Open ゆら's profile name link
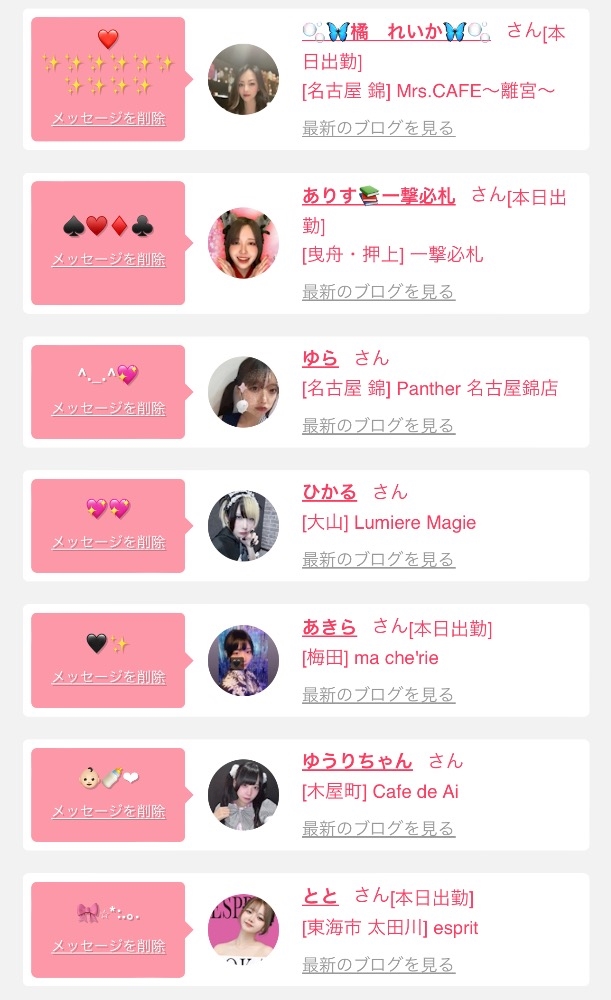This screenshot has height=1000, width=611. pos(320,358)
